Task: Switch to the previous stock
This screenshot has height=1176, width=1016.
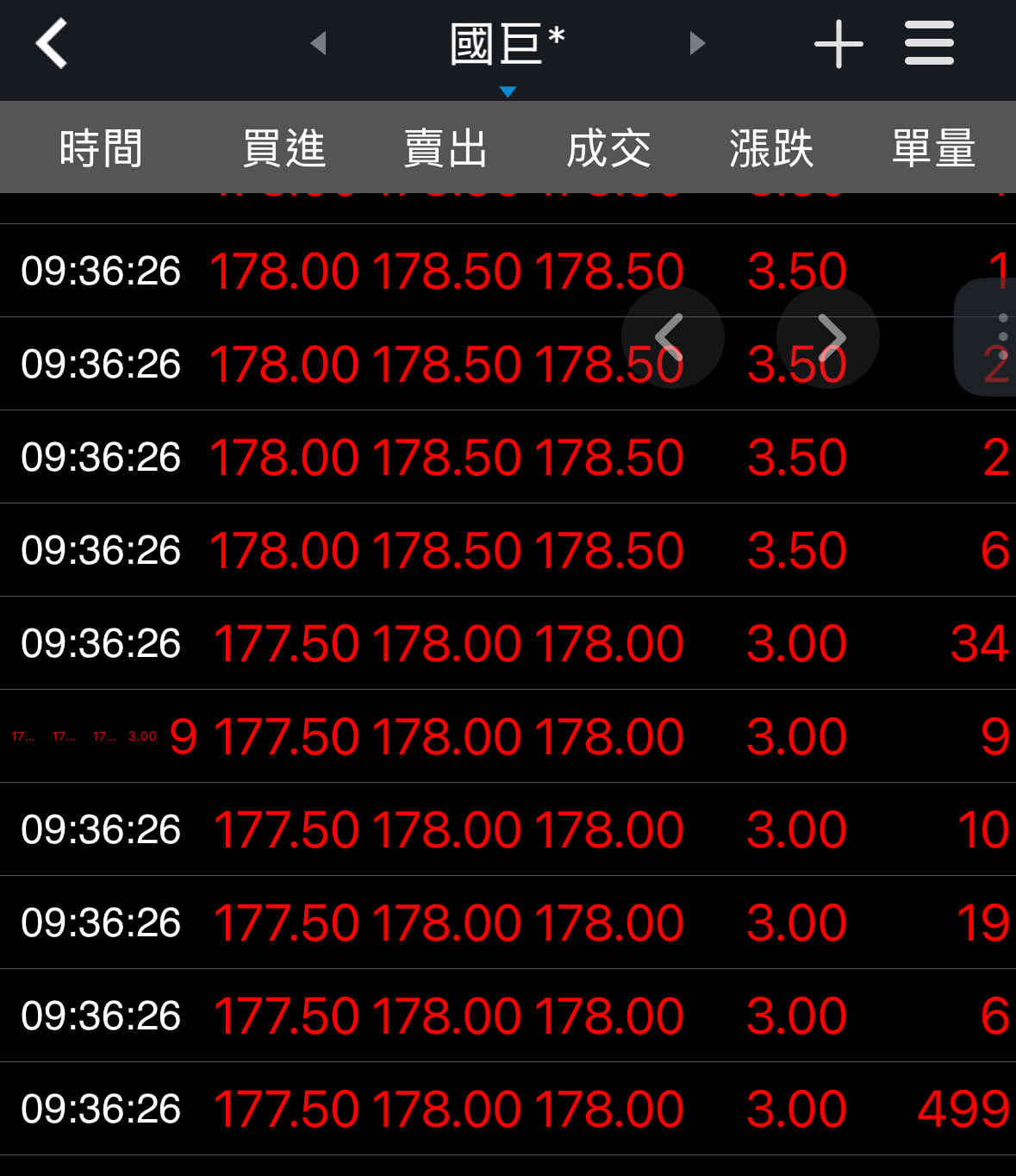Action: (x=318, y=43)
